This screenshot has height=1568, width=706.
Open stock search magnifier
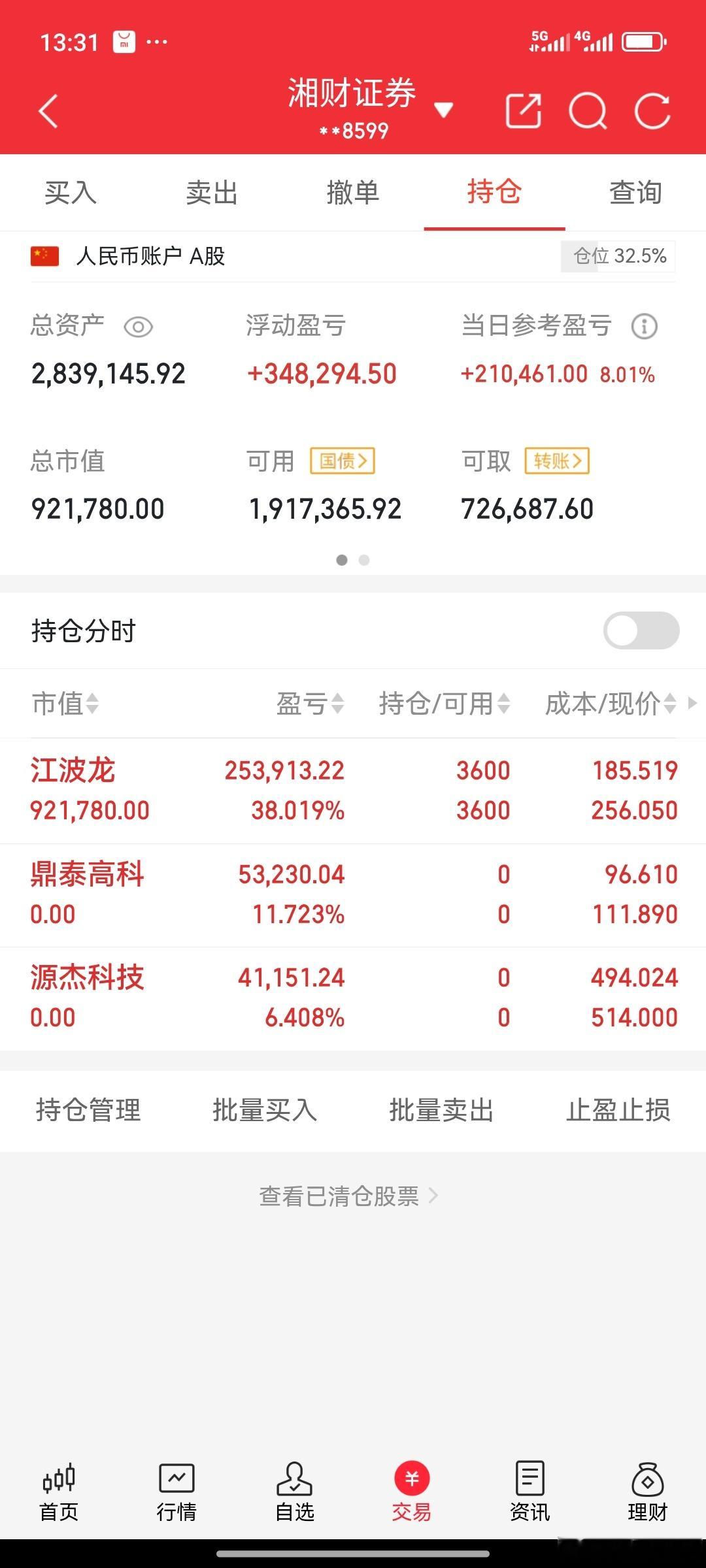(588, 111)
